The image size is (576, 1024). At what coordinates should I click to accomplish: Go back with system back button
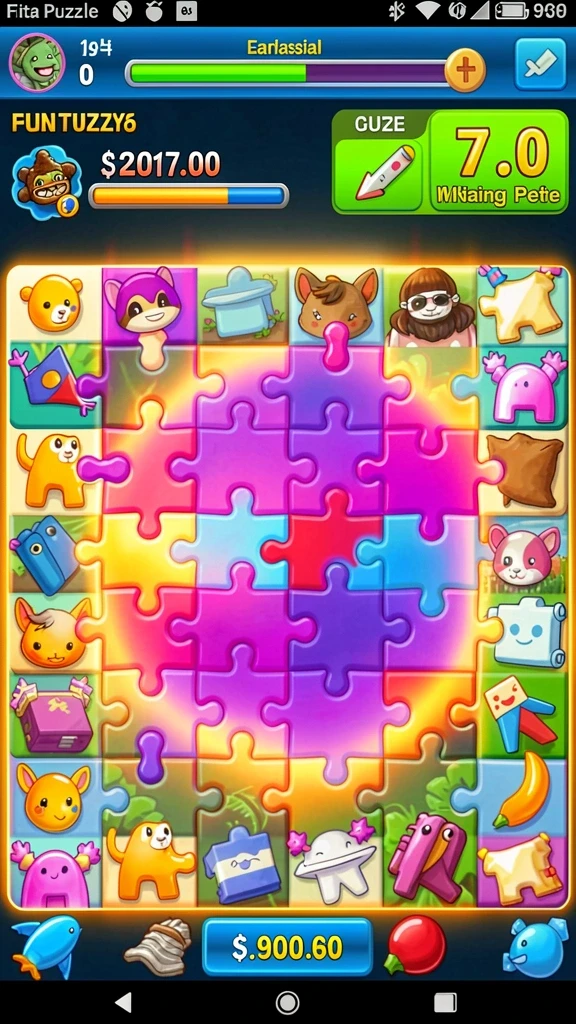tap(123, 1002)
